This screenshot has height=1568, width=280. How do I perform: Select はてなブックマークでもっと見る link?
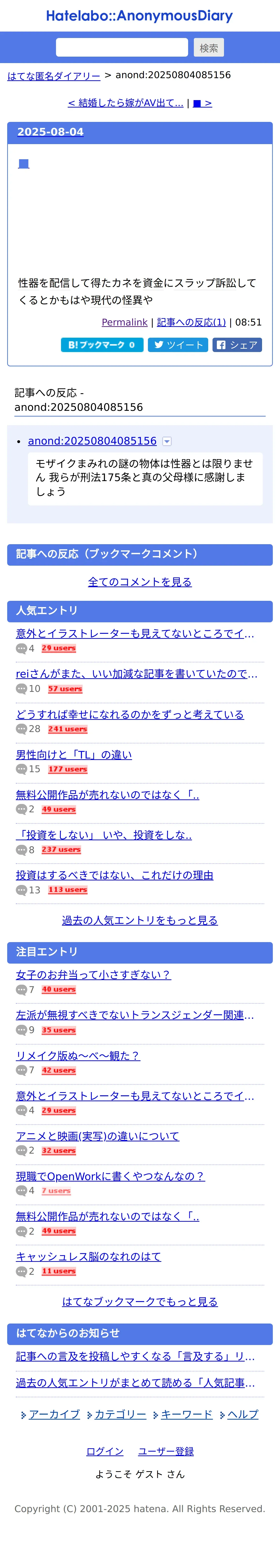pyautogui.click(x=140, y=1301)
